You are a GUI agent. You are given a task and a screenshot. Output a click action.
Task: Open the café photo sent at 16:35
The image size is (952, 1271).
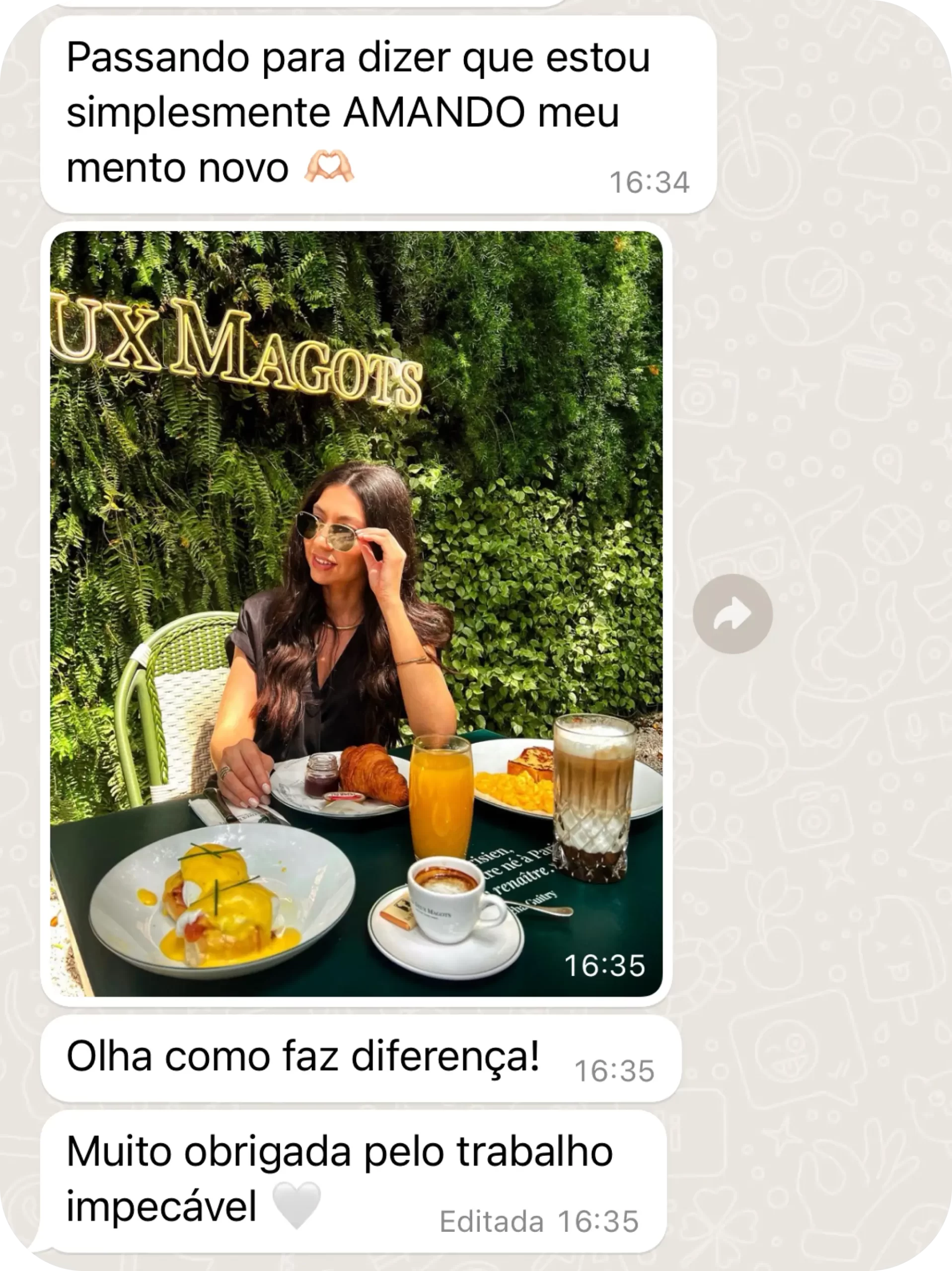357,613
